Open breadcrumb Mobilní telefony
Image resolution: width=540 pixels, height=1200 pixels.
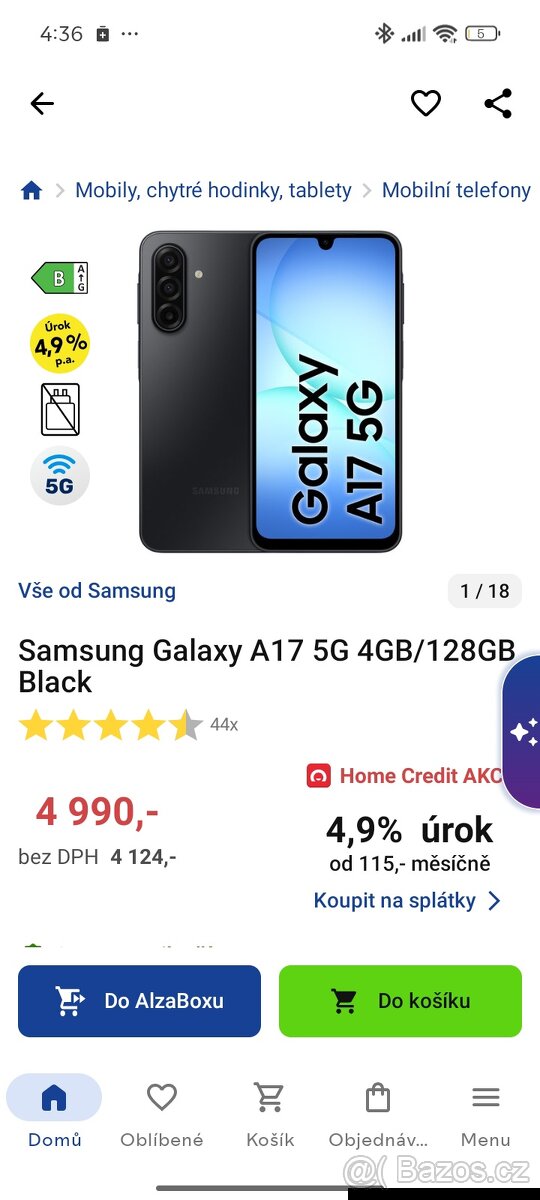pos(456,190)
